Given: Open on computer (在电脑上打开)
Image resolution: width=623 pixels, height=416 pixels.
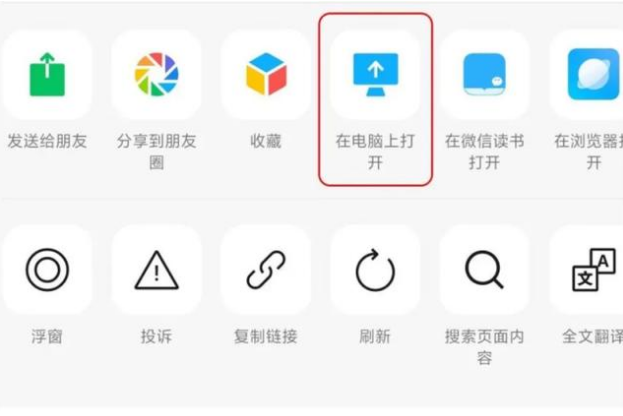Looking at the screenshot, I should click(x=375, y=75).
